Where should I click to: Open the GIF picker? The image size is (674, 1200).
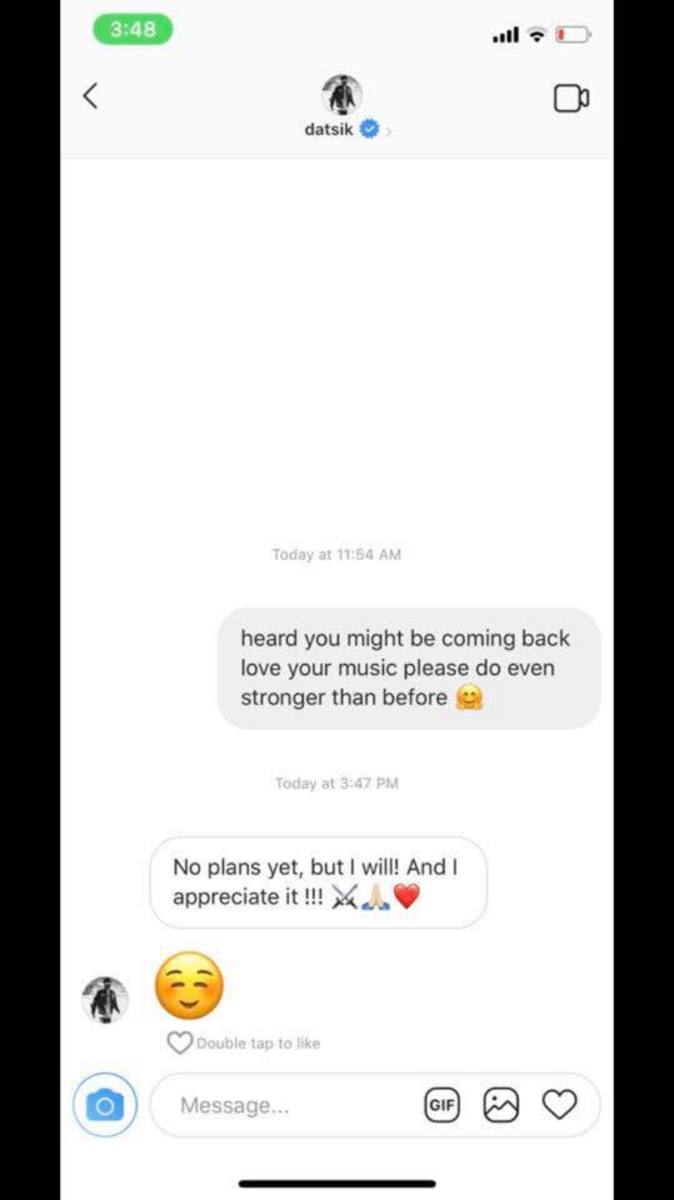[442, 1105]
